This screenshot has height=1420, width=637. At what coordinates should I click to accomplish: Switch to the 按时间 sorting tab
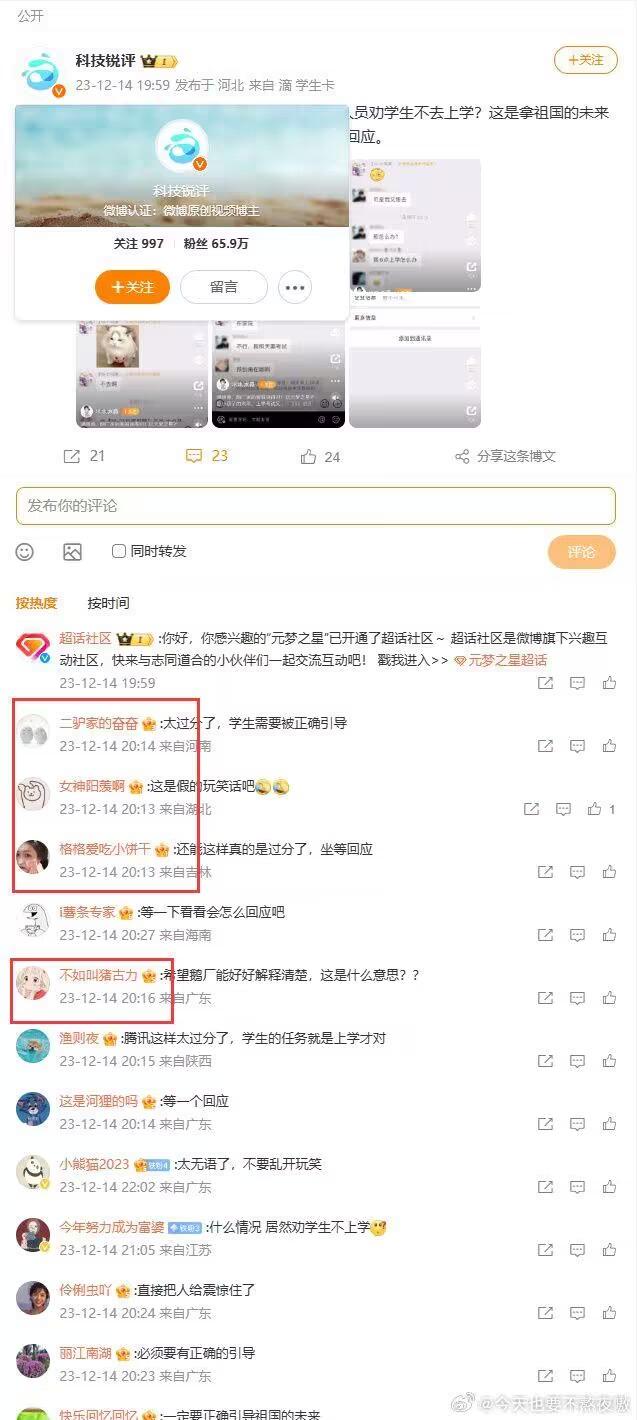(x=108, y=603)
